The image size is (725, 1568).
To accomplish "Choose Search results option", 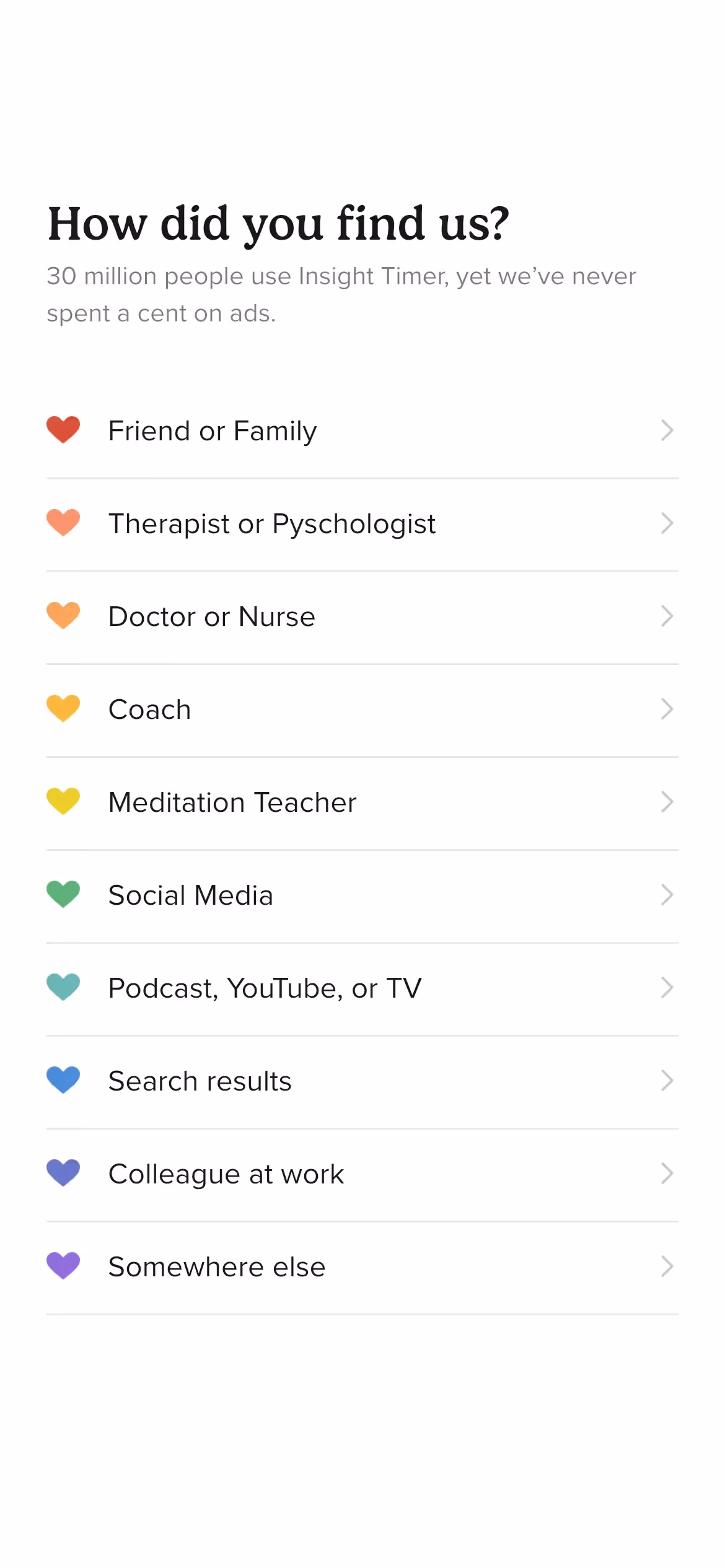I will pos(362,1081).
